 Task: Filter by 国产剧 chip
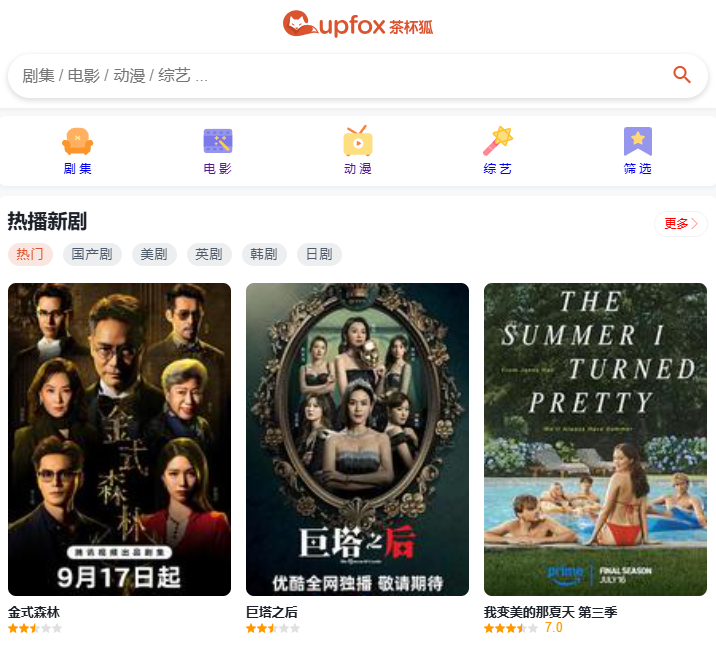92,254
